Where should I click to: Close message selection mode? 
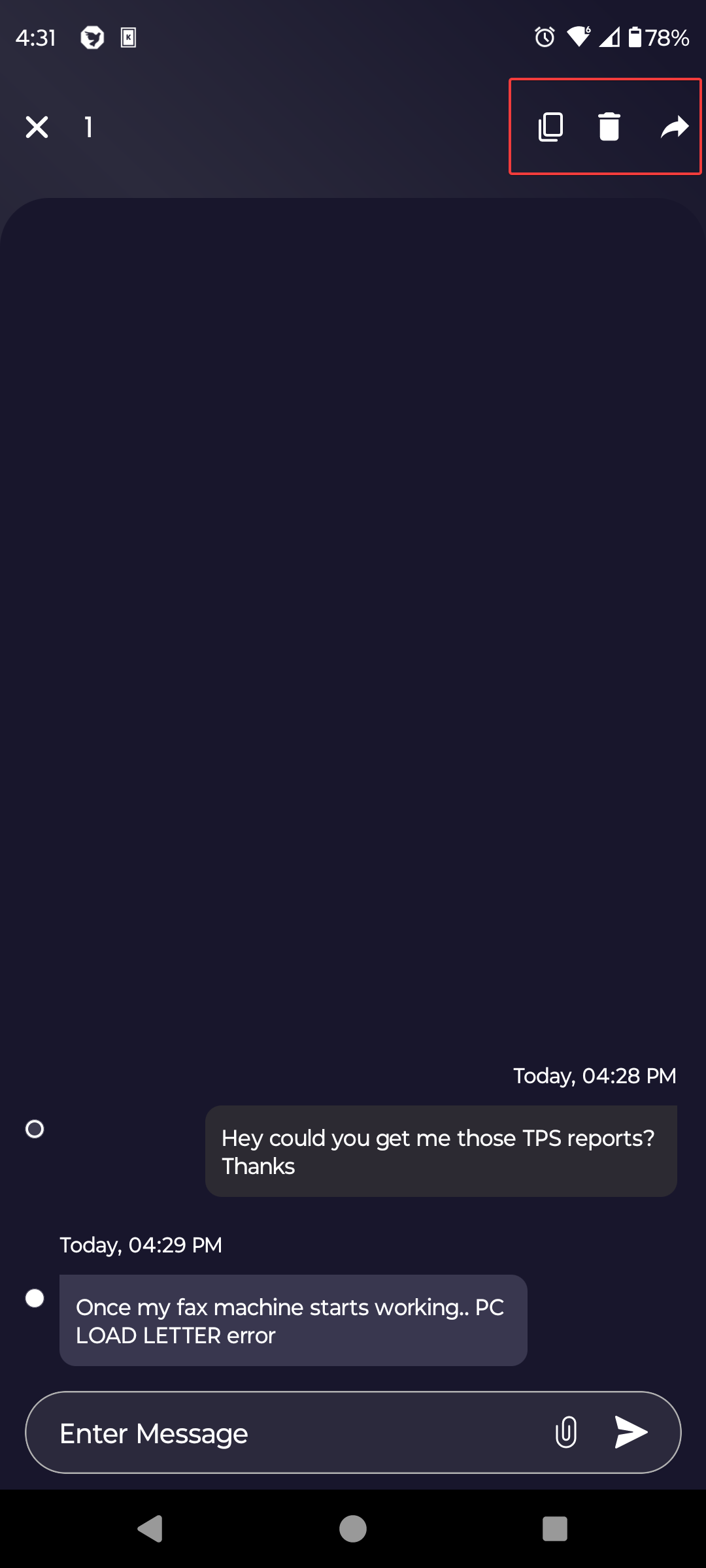[x=37, y=127]
